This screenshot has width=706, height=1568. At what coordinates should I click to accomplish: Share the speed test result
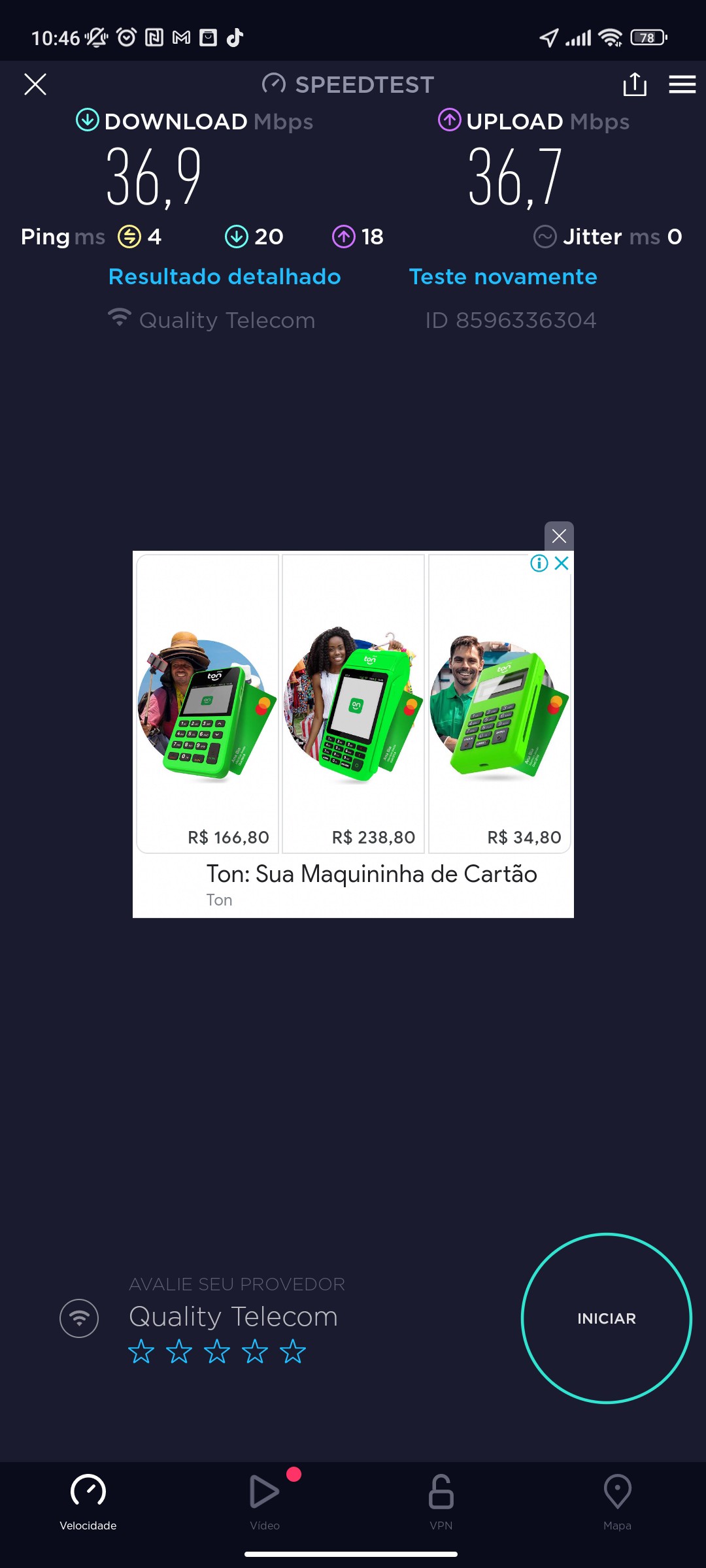point(634,84)
